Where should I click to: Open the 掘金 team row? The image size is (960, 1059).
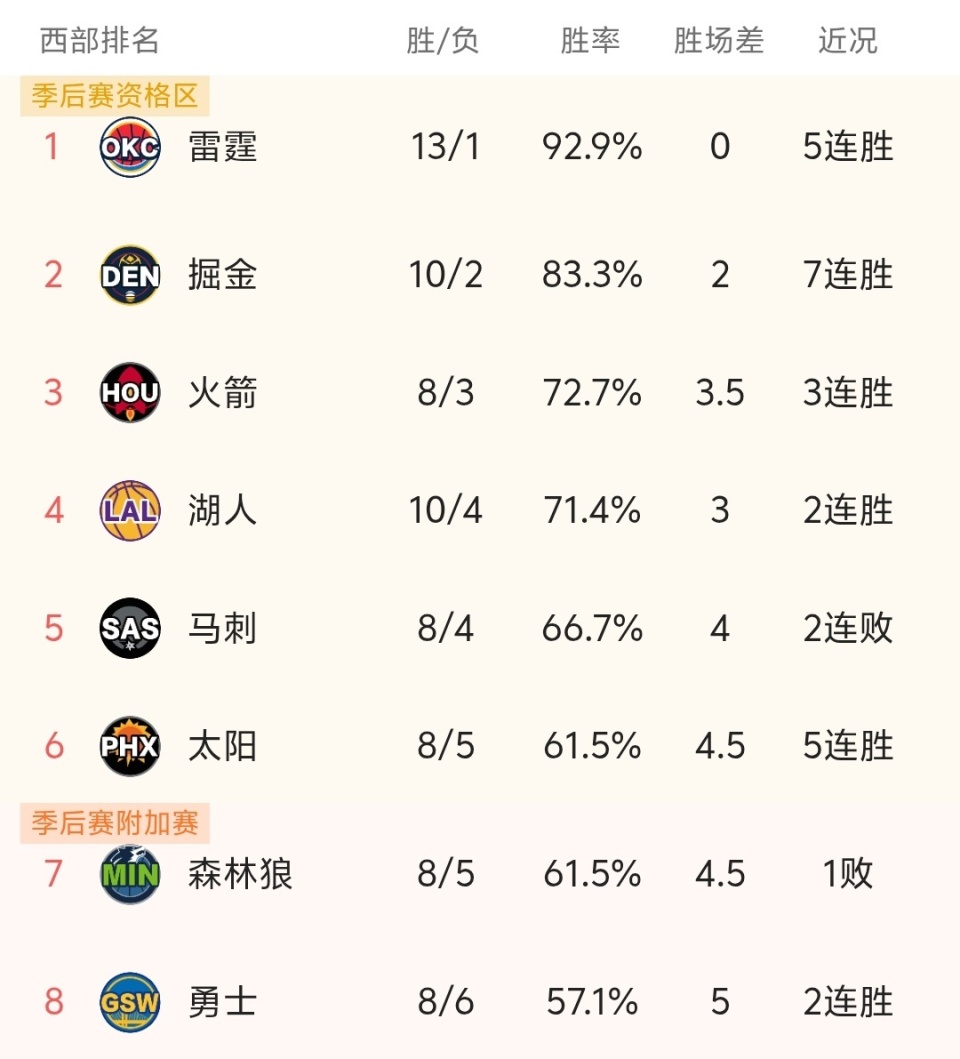pyautogui.click(x=222, y=274)
